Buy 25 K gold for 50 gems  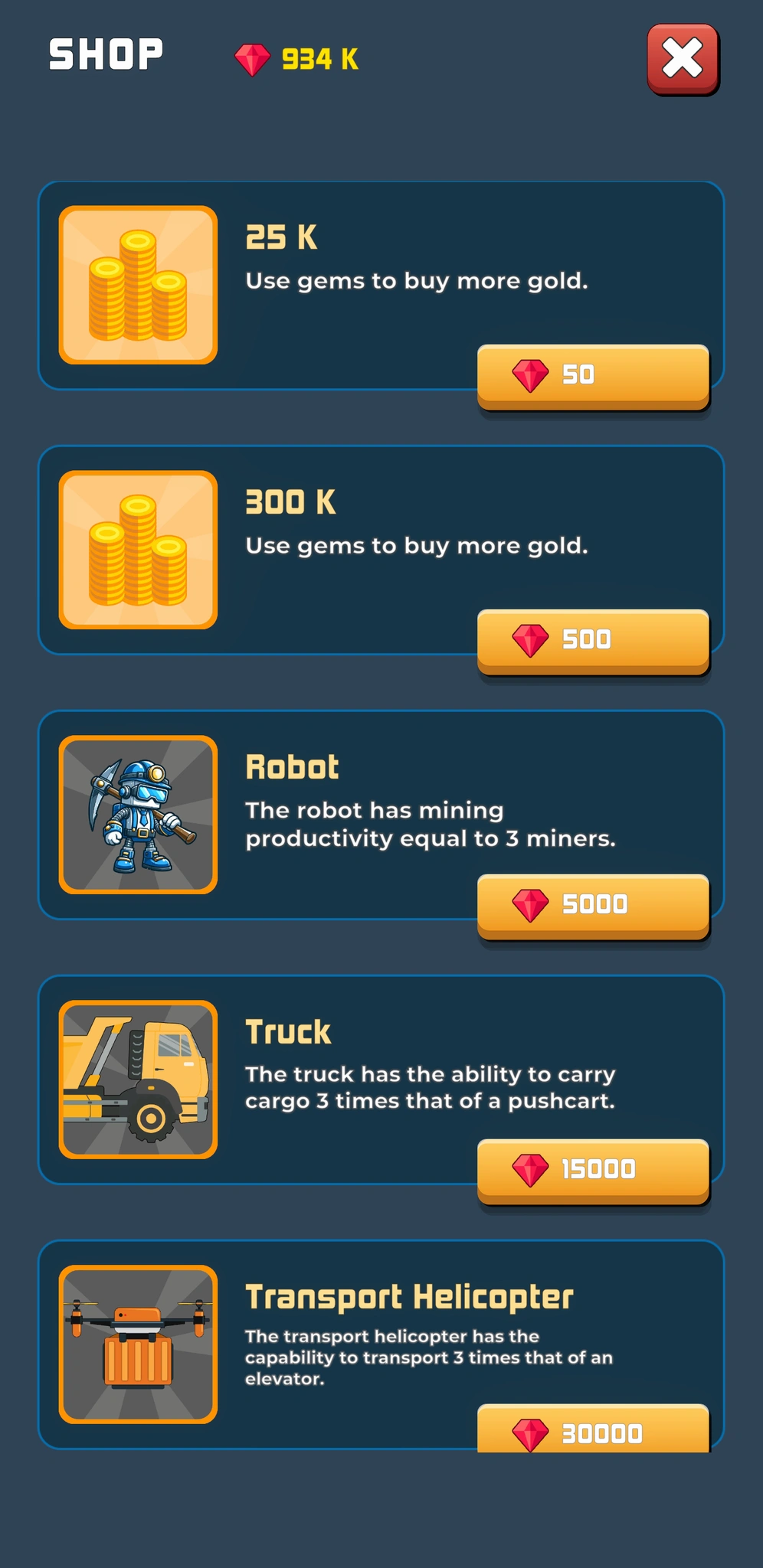tap(593, 375)
